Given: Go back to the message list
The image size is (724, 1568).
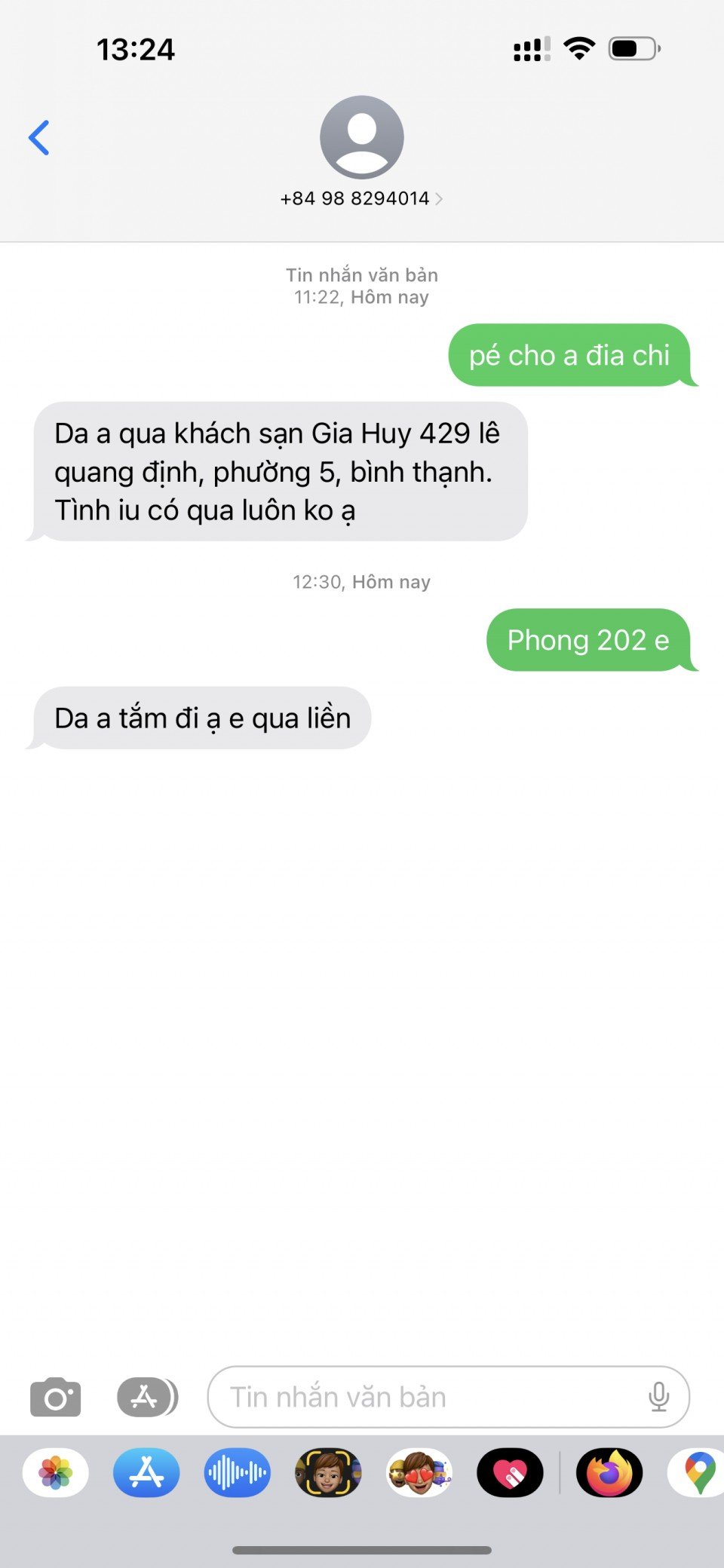Looking at the screenshot, I should 39,138.
